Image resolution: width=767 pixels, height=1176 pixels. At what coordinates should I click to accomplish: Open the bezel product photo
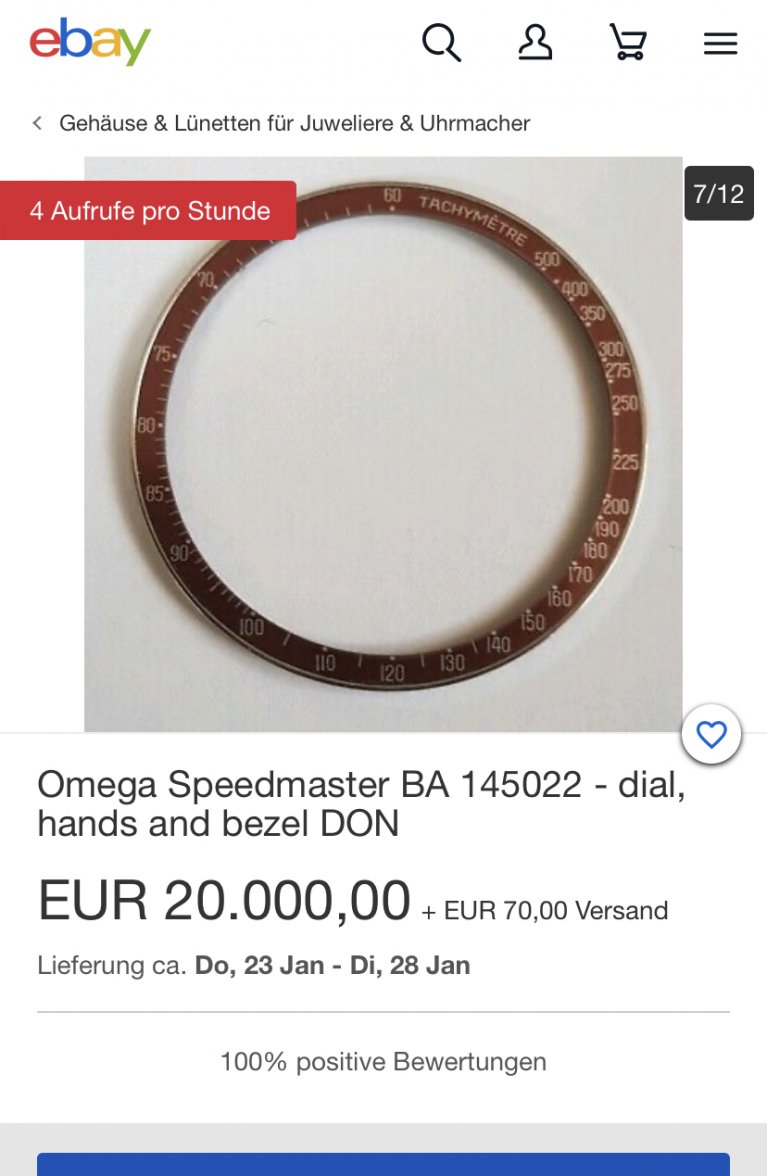[380, 440]
